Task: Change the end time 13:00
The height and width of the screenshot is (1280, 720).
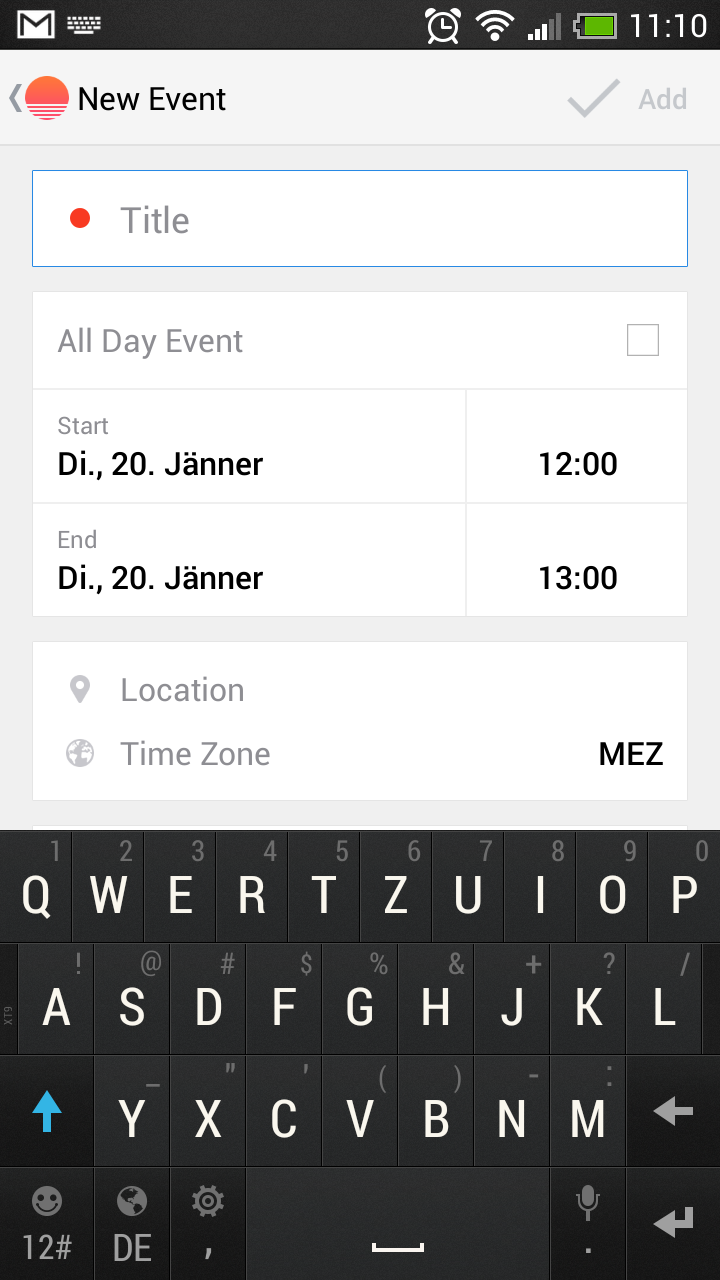Action: [577, 560]
